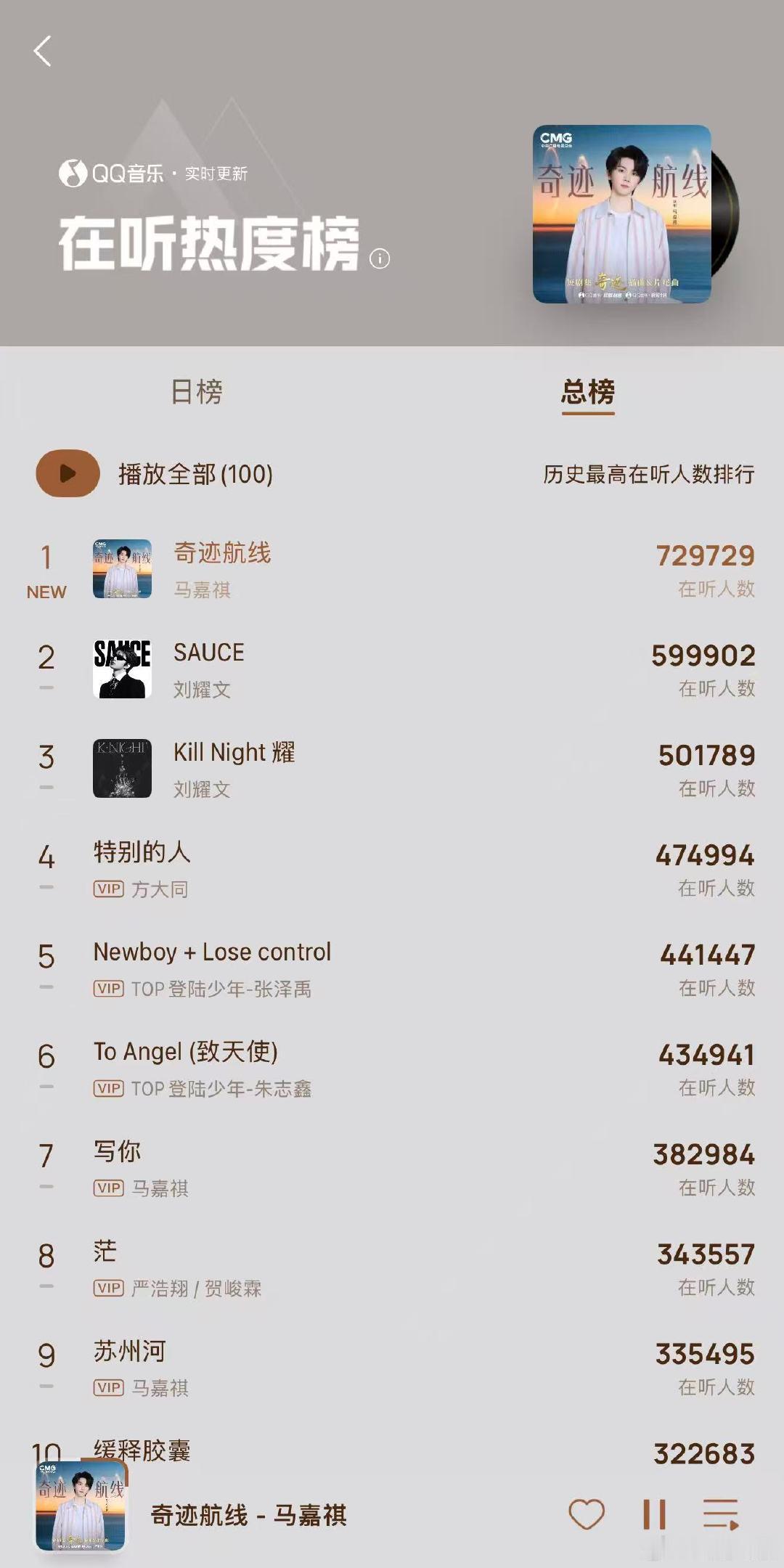Screen dimensions: 784x1568
Task: Tap the NEW badge under rank 1
Action: (47, 592)
